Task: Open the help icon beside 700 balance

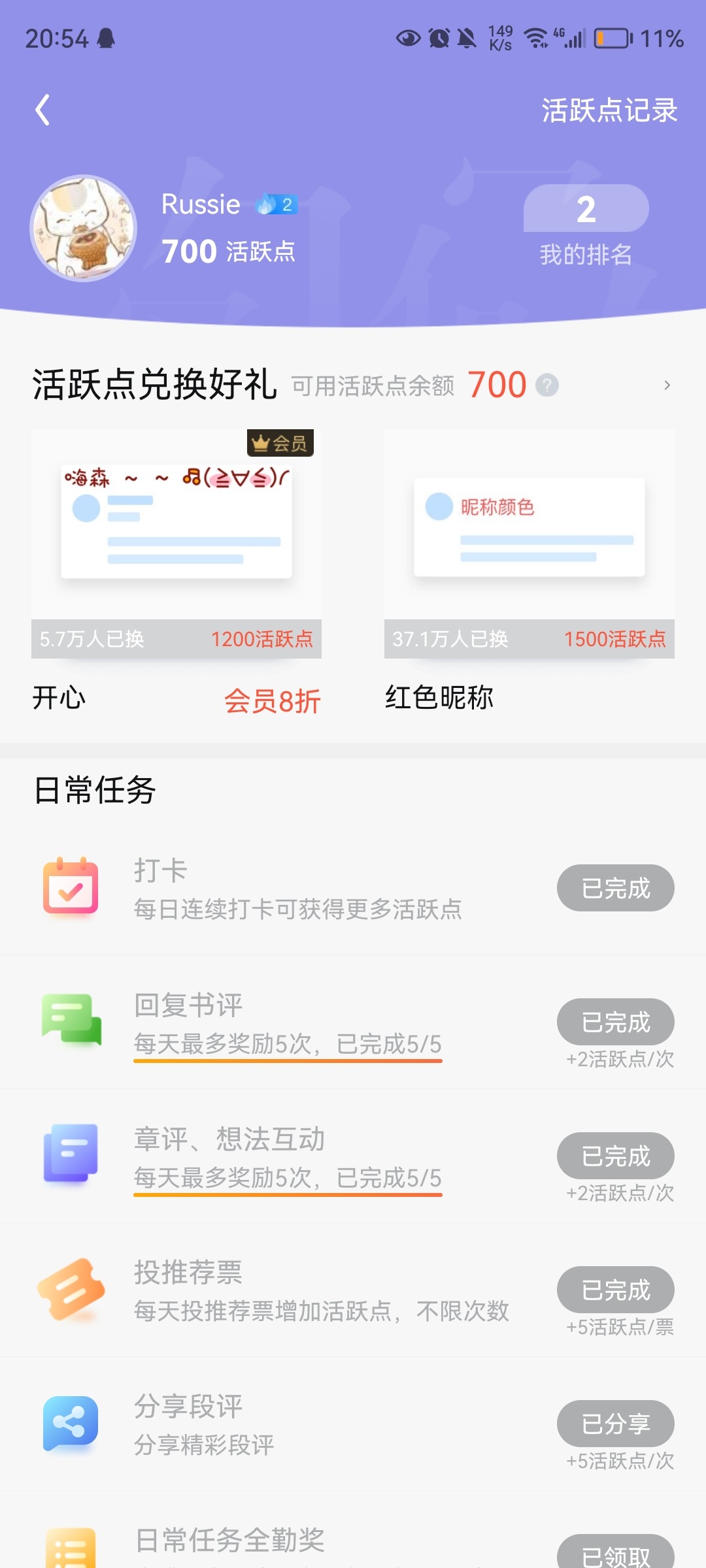Action: tap(547, 385)
